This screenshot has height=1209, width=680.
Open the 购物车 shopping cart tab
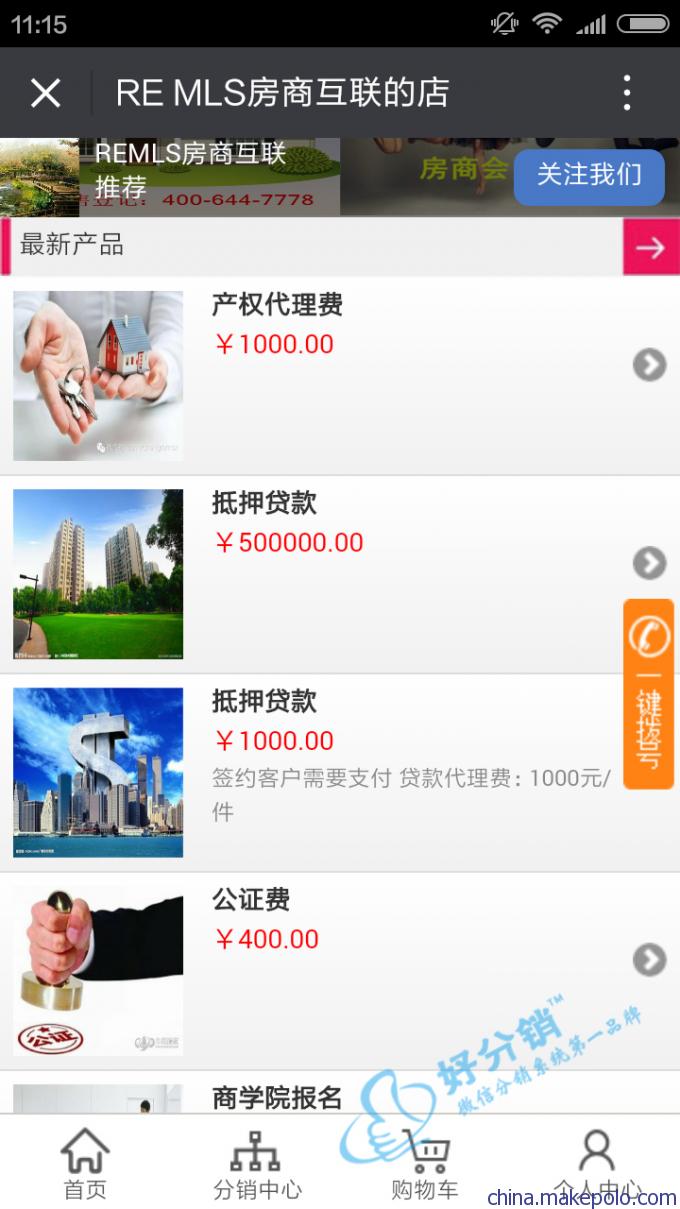(427, 1163)
